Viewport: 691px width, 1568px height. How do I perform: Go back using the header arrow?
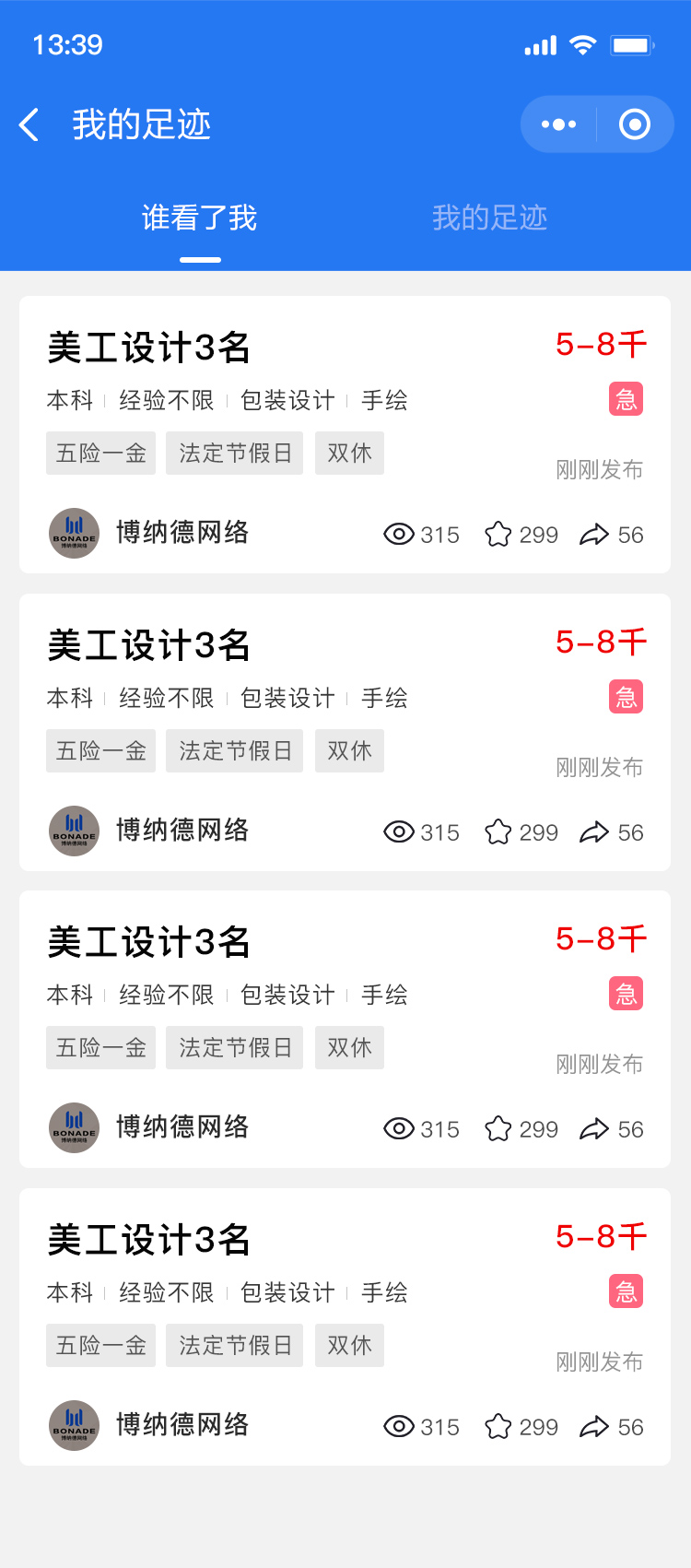click(x=29, y=124)
